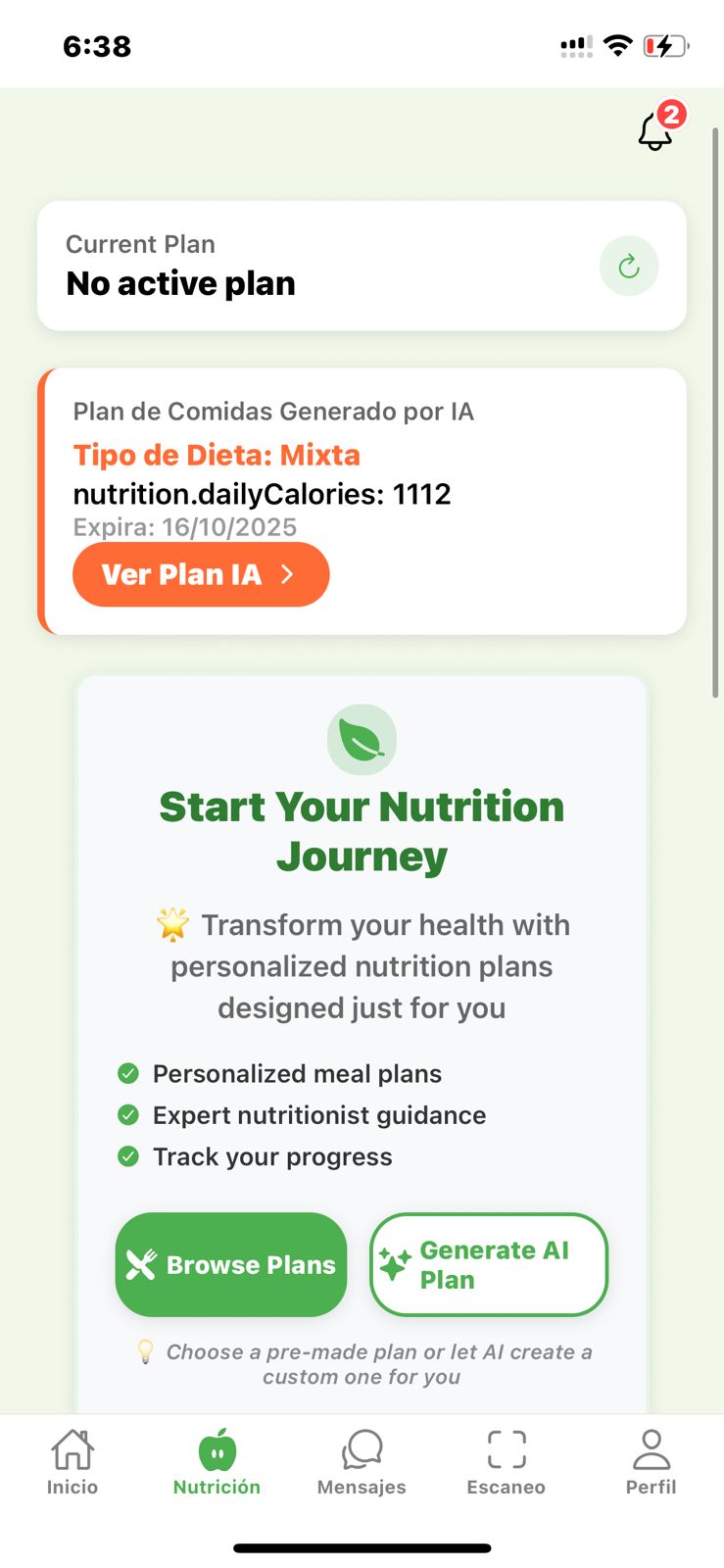Open the Escaneo tab
This screenshot has height=1568, width=724.
pyautogui.click(x=507, y=1462)
